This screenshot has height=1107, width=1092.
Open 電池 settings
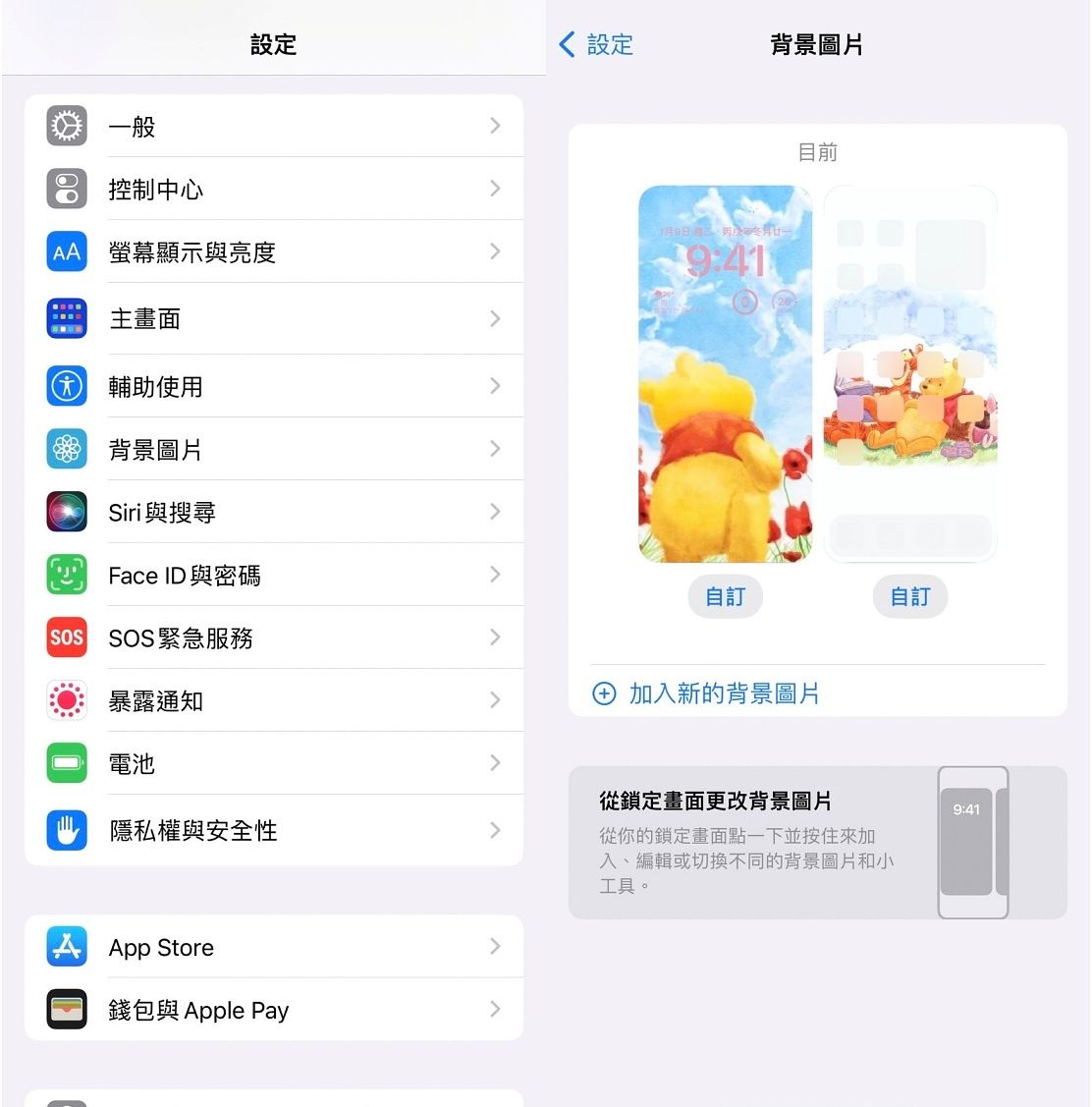point(273,763)
